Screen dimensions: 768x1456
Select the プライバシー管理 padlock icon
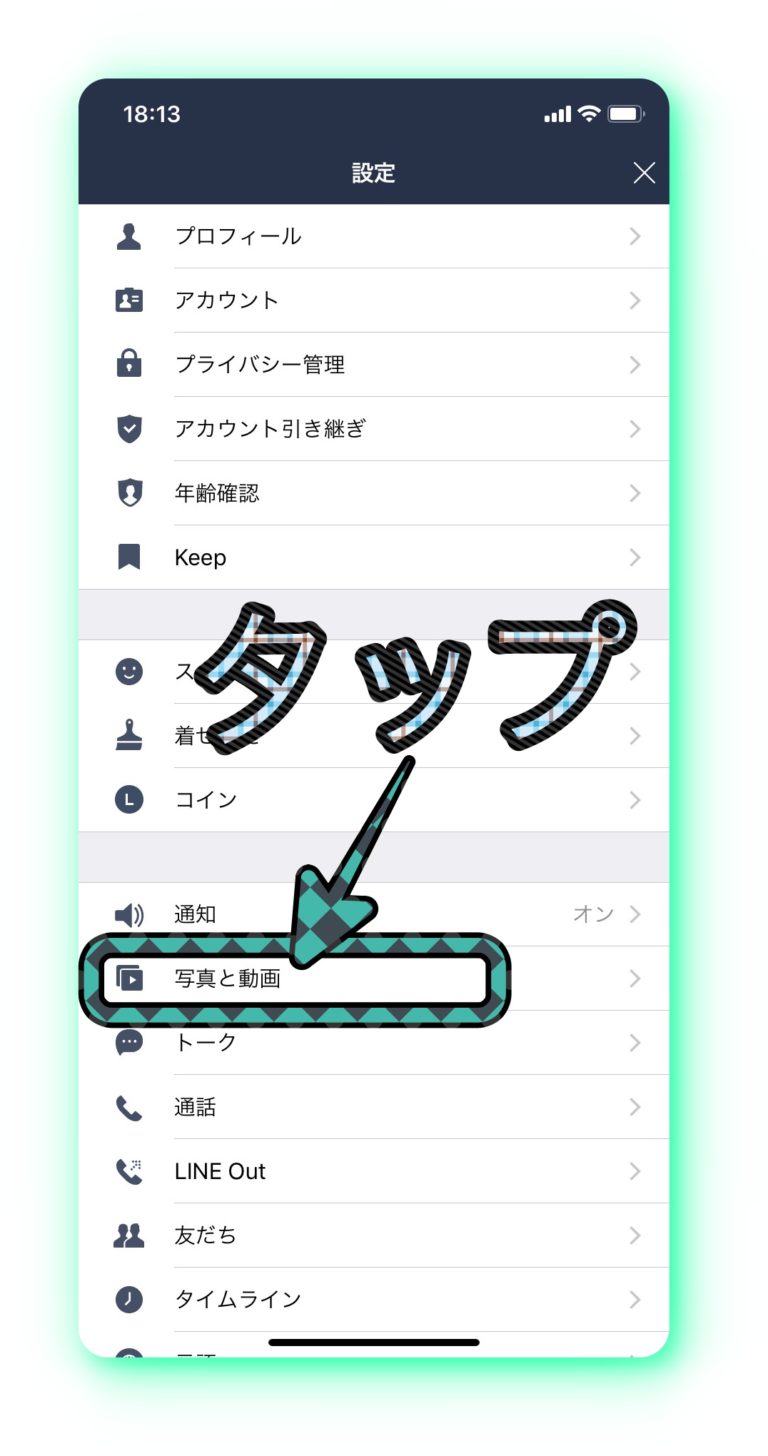click(129, 364)
